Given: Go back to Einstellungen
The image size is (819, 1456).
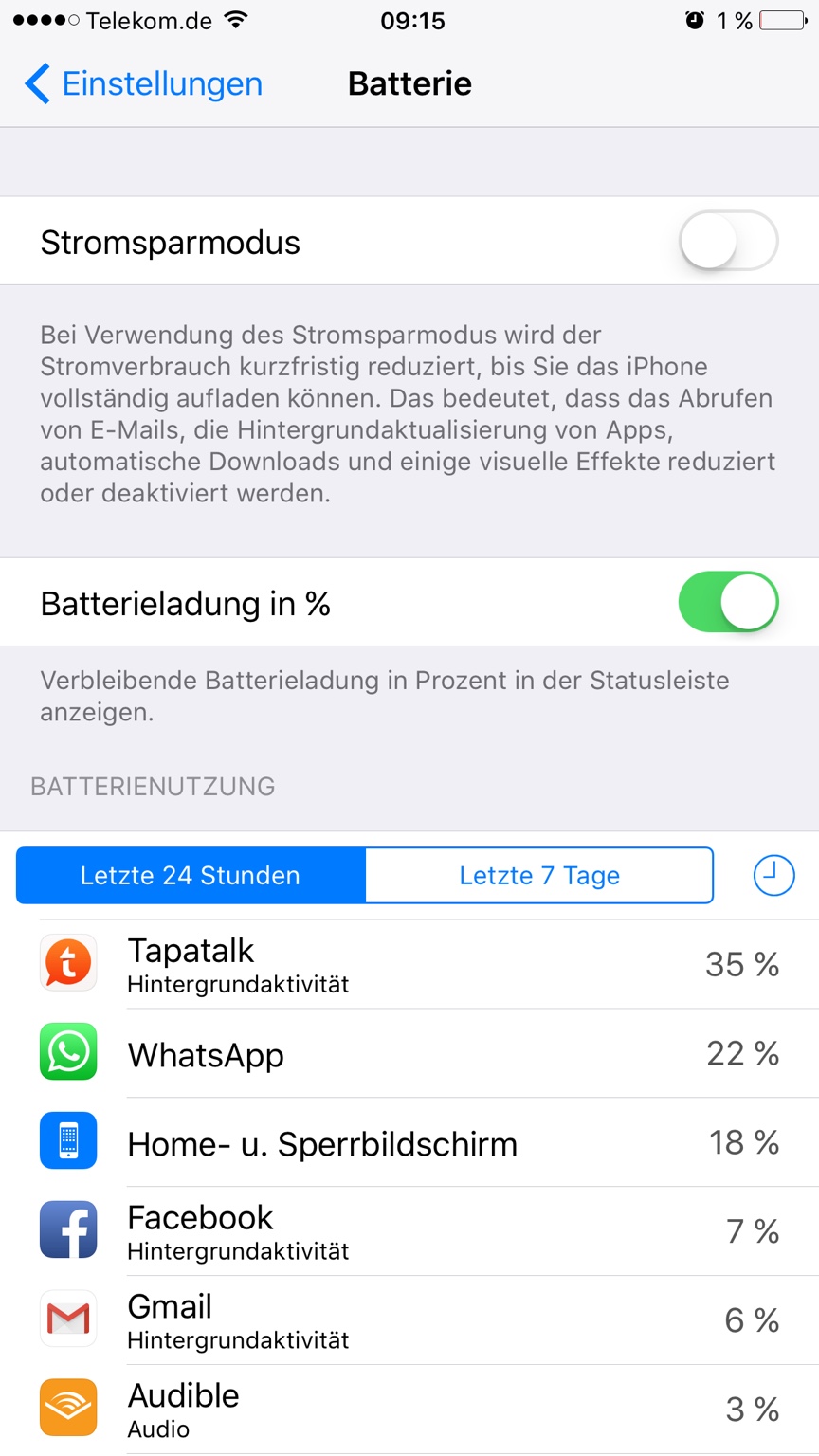Looking at the screenshot, I should (143, 83).
